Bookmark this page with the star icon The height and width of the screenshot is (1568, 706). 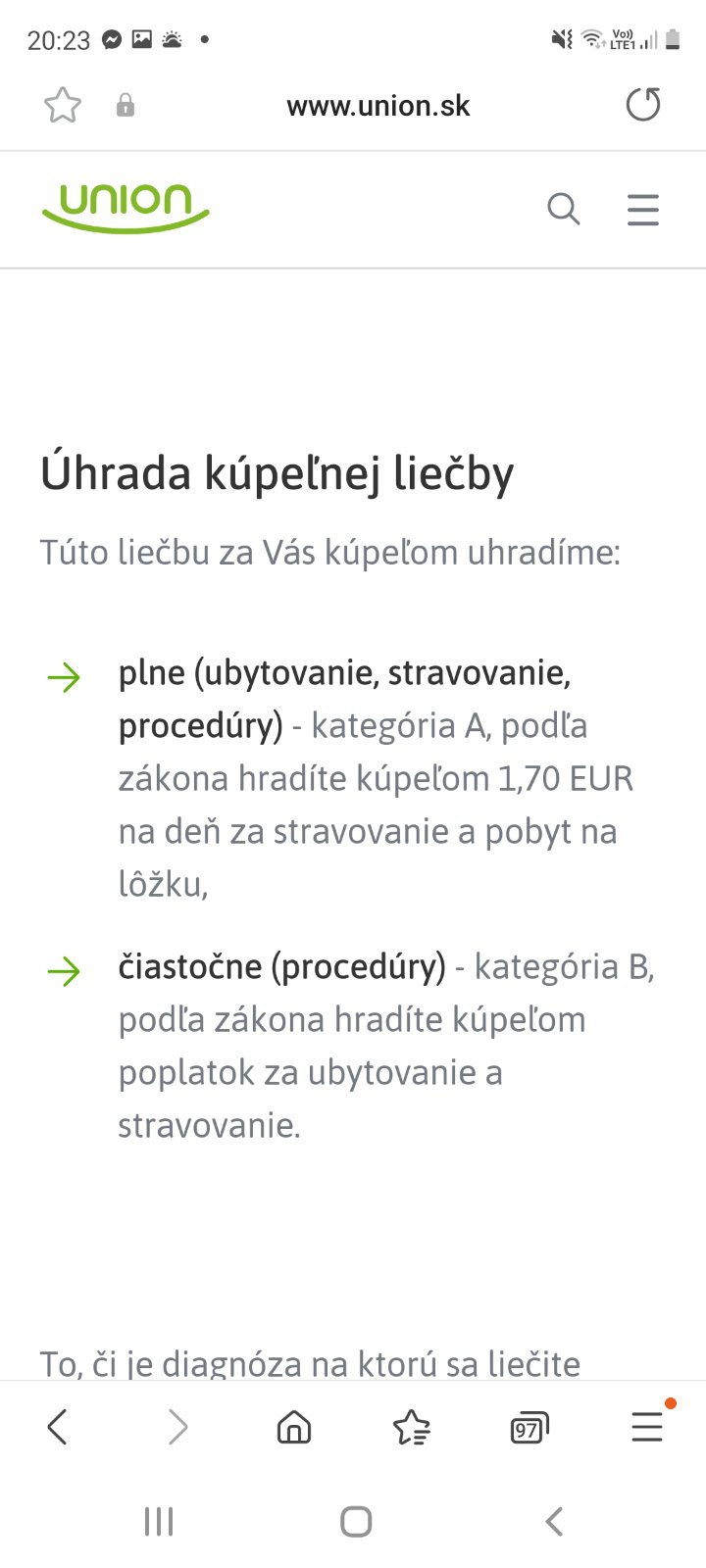63,105
